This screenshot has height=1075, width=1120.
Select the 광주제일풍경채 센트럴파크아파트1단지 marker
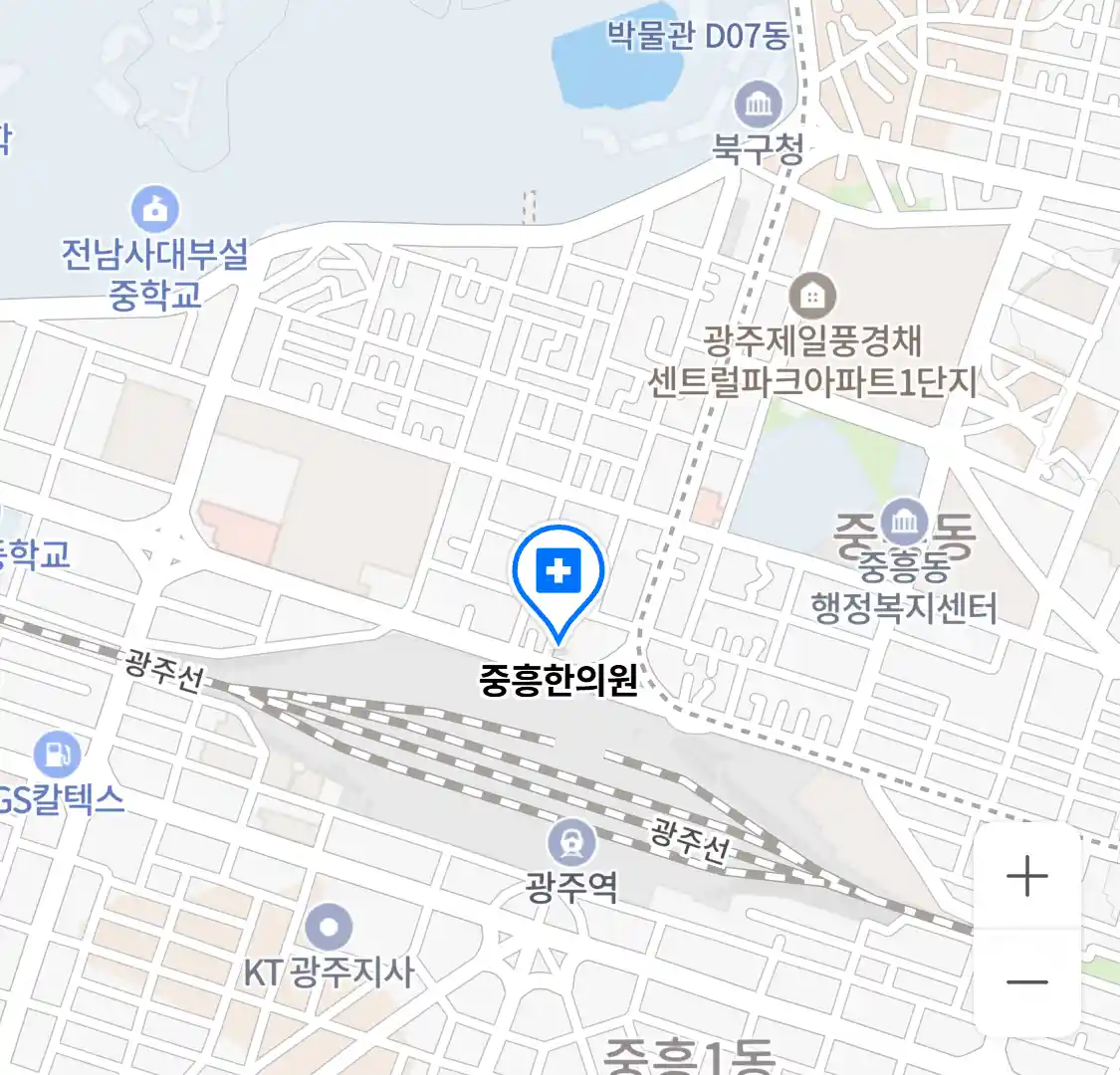812,296
